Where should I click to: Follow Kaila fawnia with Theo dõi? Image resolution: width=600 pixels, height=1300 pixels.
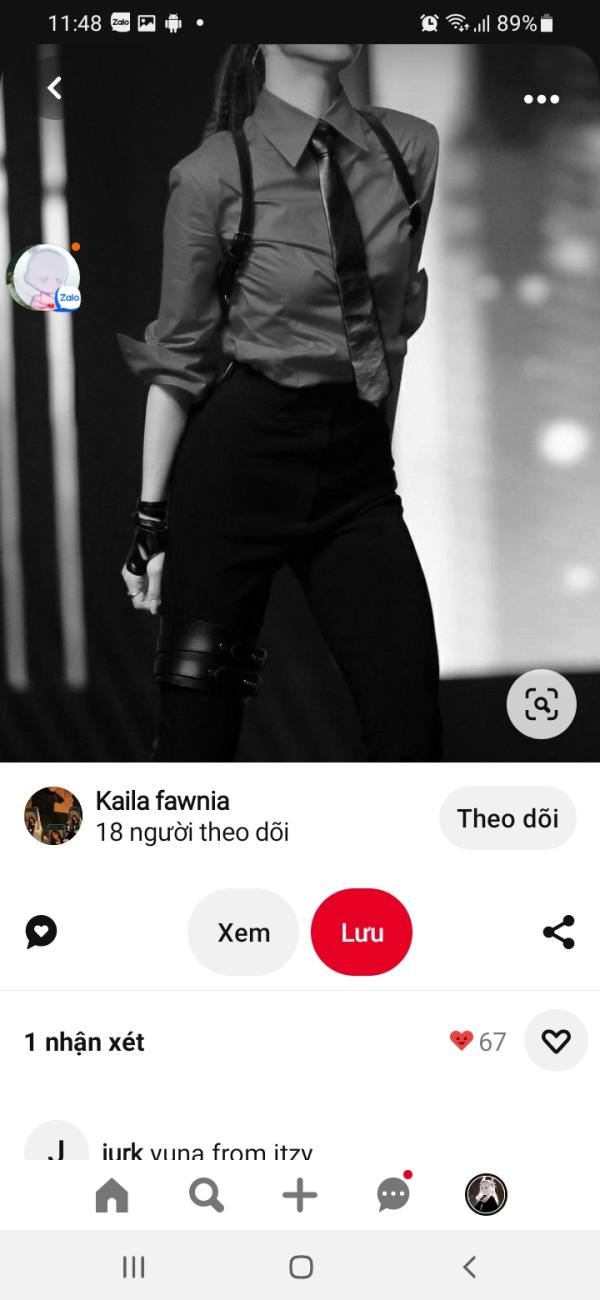click(x=507, y=818)
